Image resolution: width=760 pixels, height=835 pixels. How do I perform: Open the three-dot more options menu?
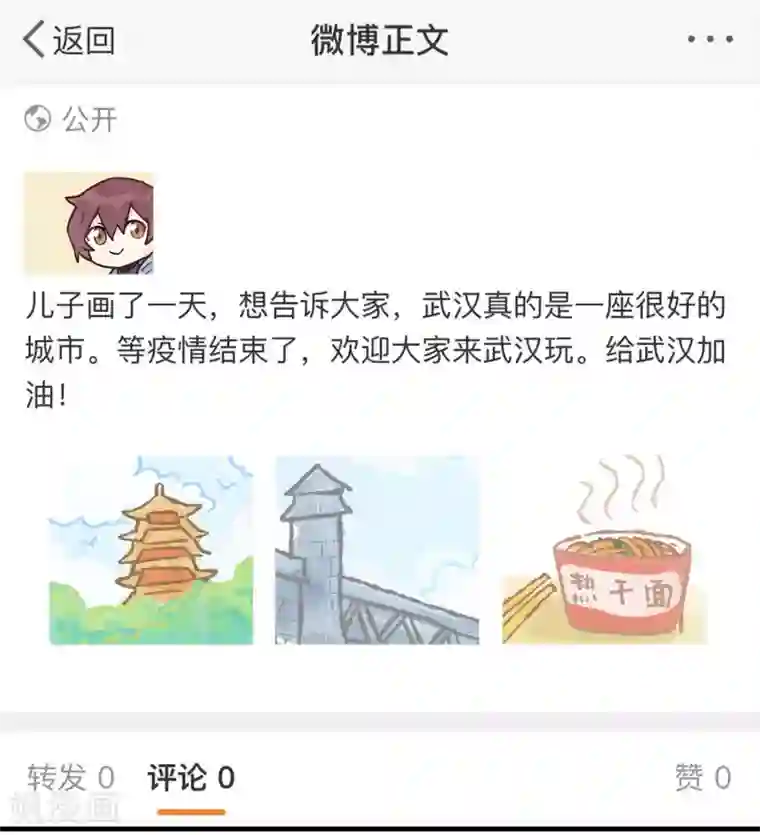(x=709, y=40)
